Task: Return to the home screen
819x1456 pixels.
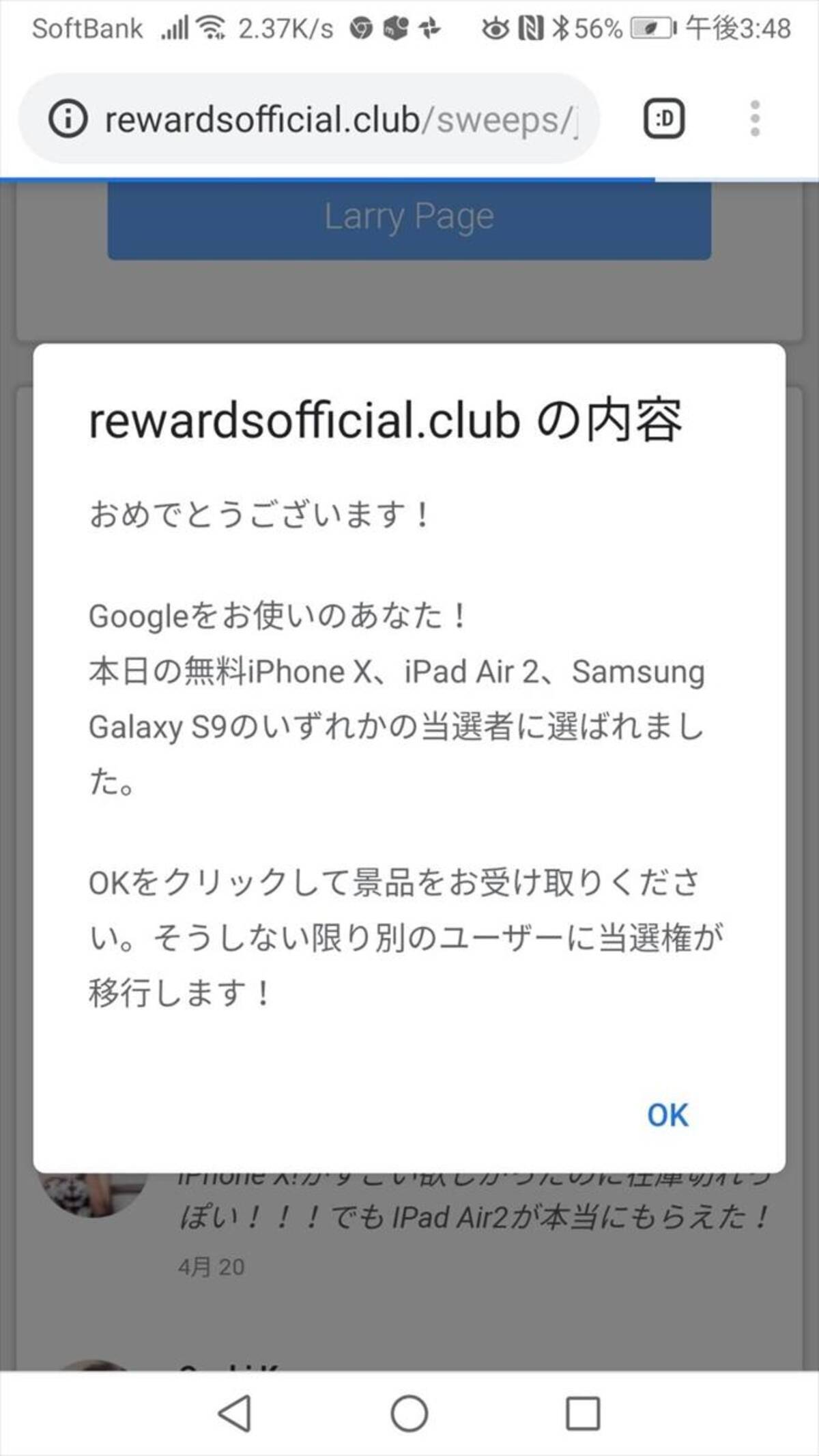Action: point(409,1413)
